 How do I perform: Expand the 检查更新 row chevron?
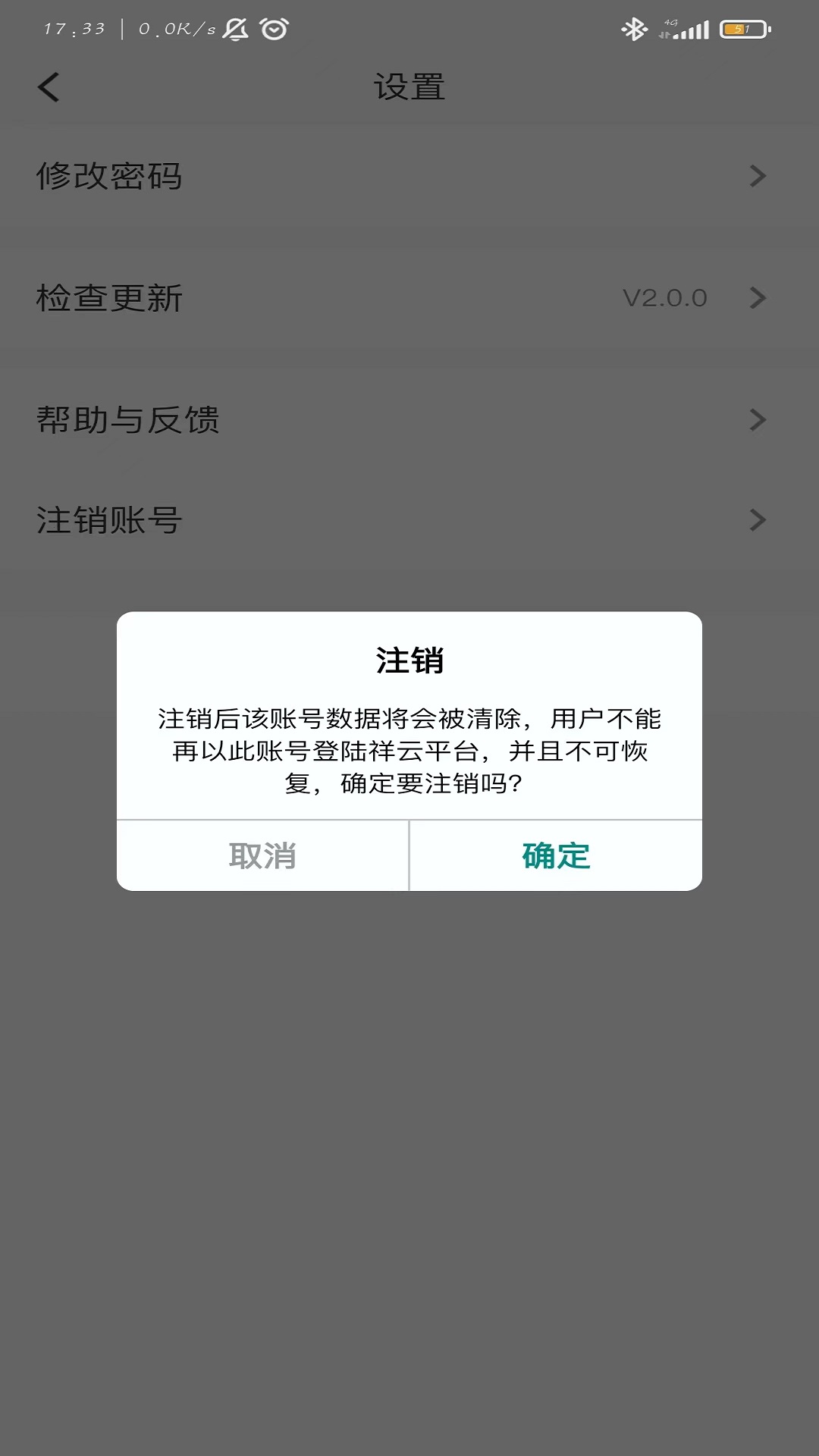[756, 298]
